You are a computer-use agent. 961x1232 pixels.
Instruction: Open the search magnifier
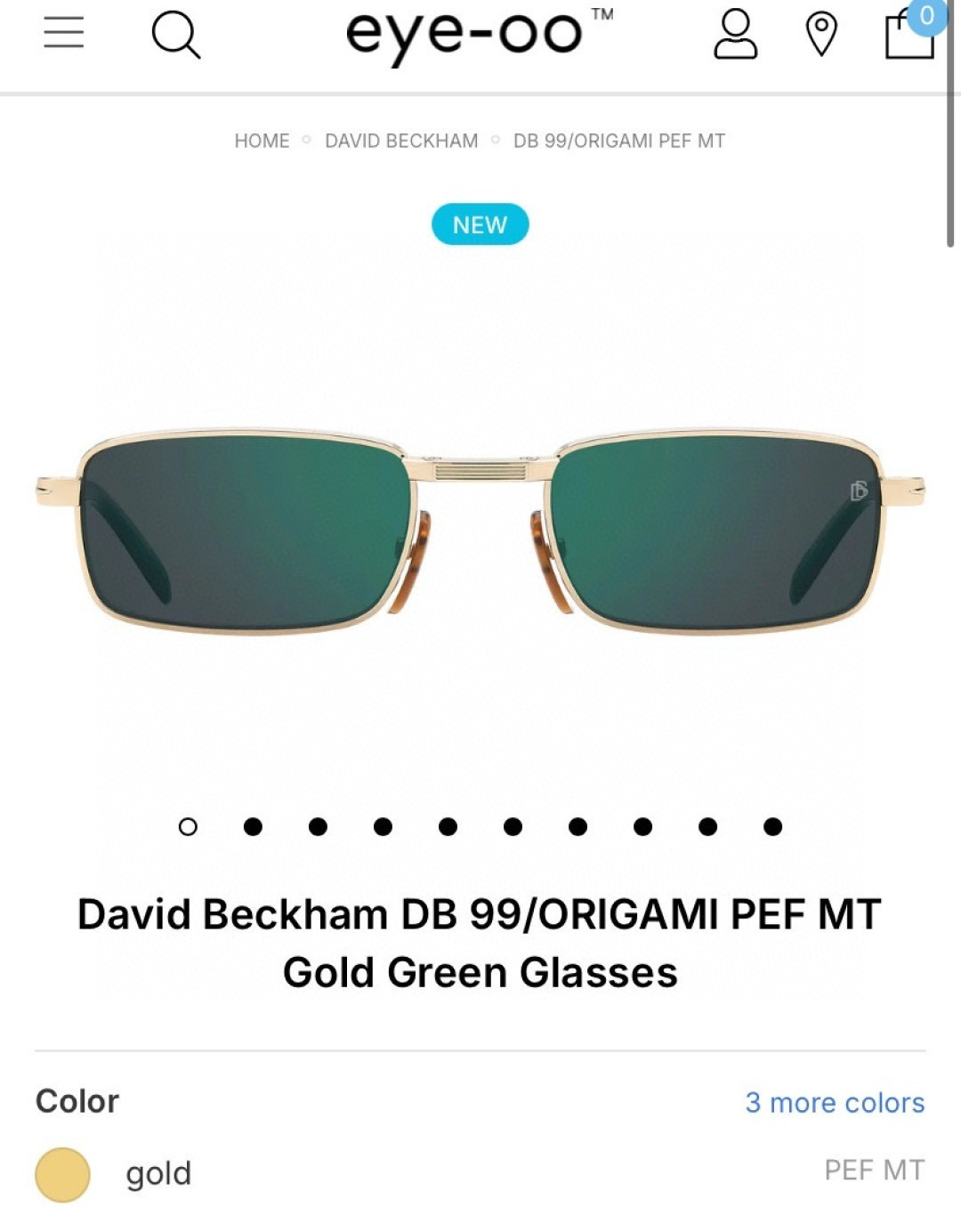point(175,36)
